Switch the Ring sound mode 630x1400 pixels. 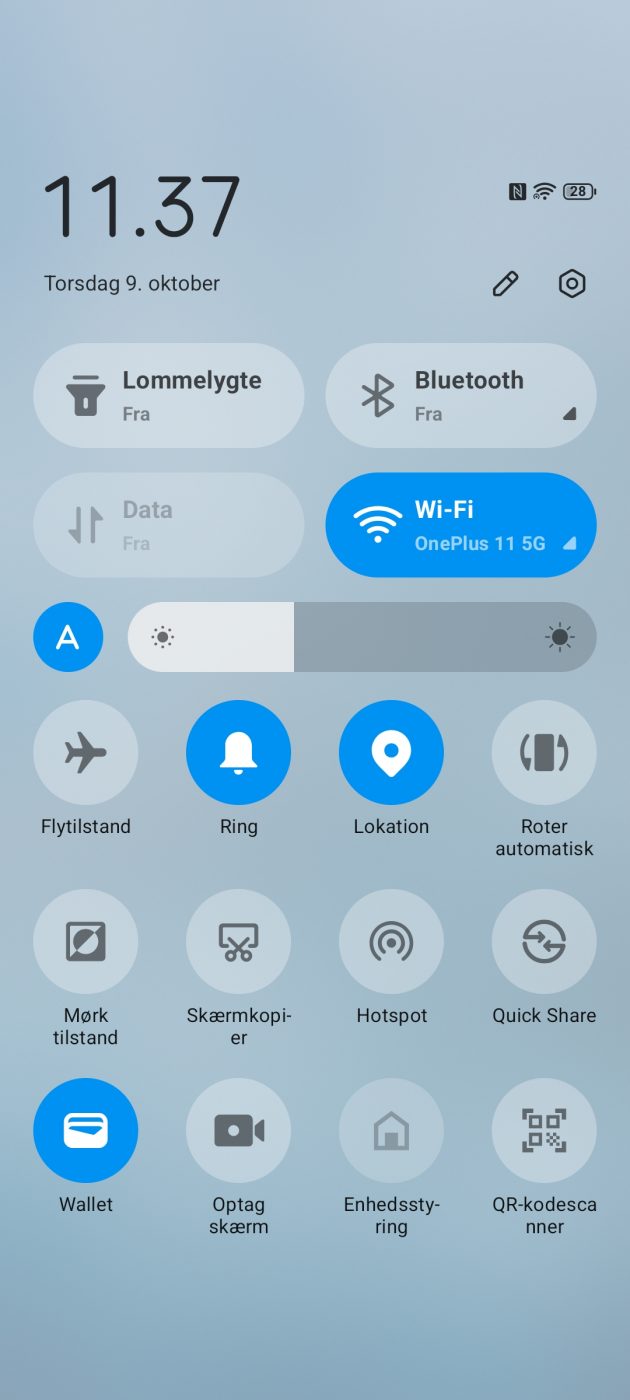tap(238, 752)
